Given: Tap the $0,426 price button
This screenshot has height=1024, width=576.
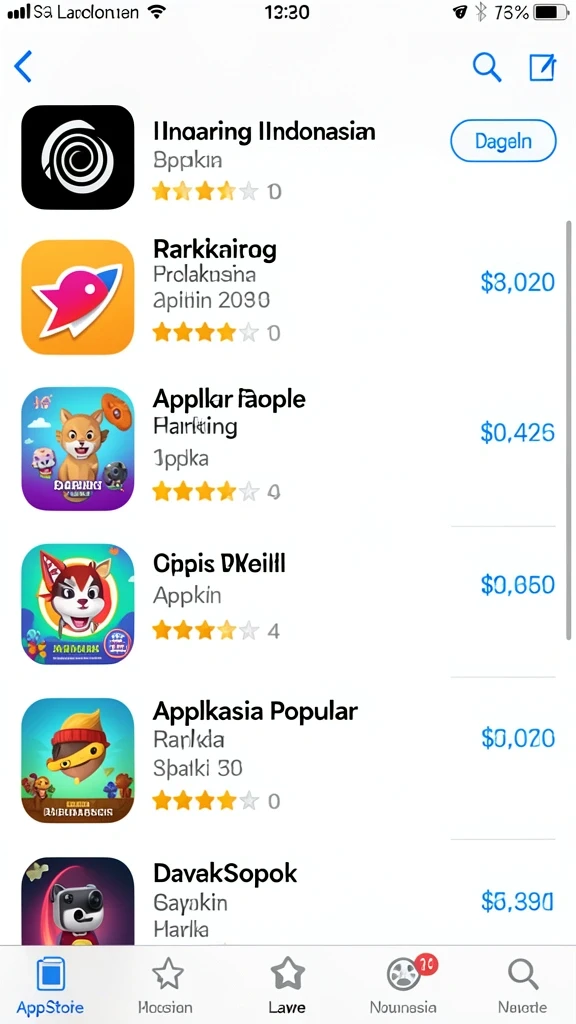Looking at the screenshot, I should [517, 432].
